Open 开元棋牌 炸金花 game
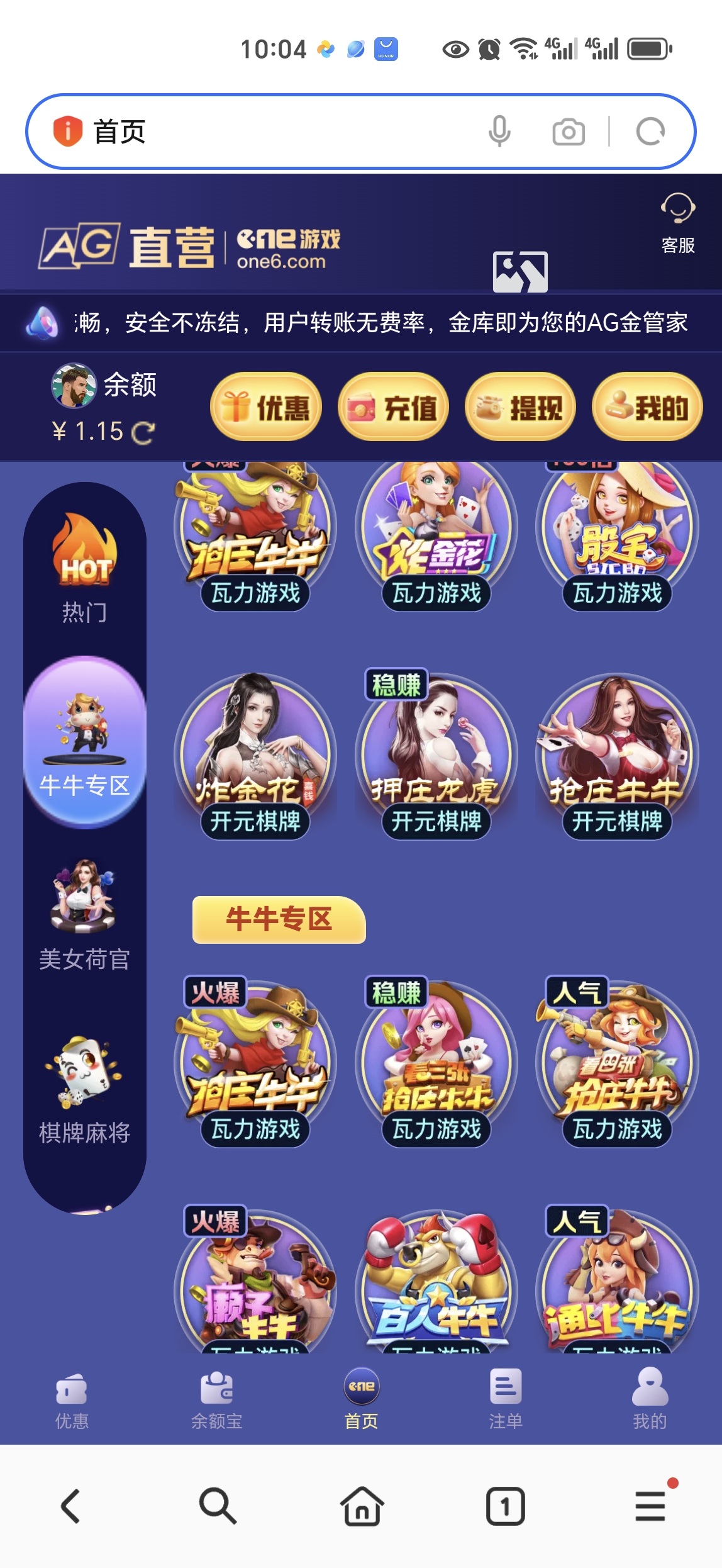 click(x=255, y=755)
